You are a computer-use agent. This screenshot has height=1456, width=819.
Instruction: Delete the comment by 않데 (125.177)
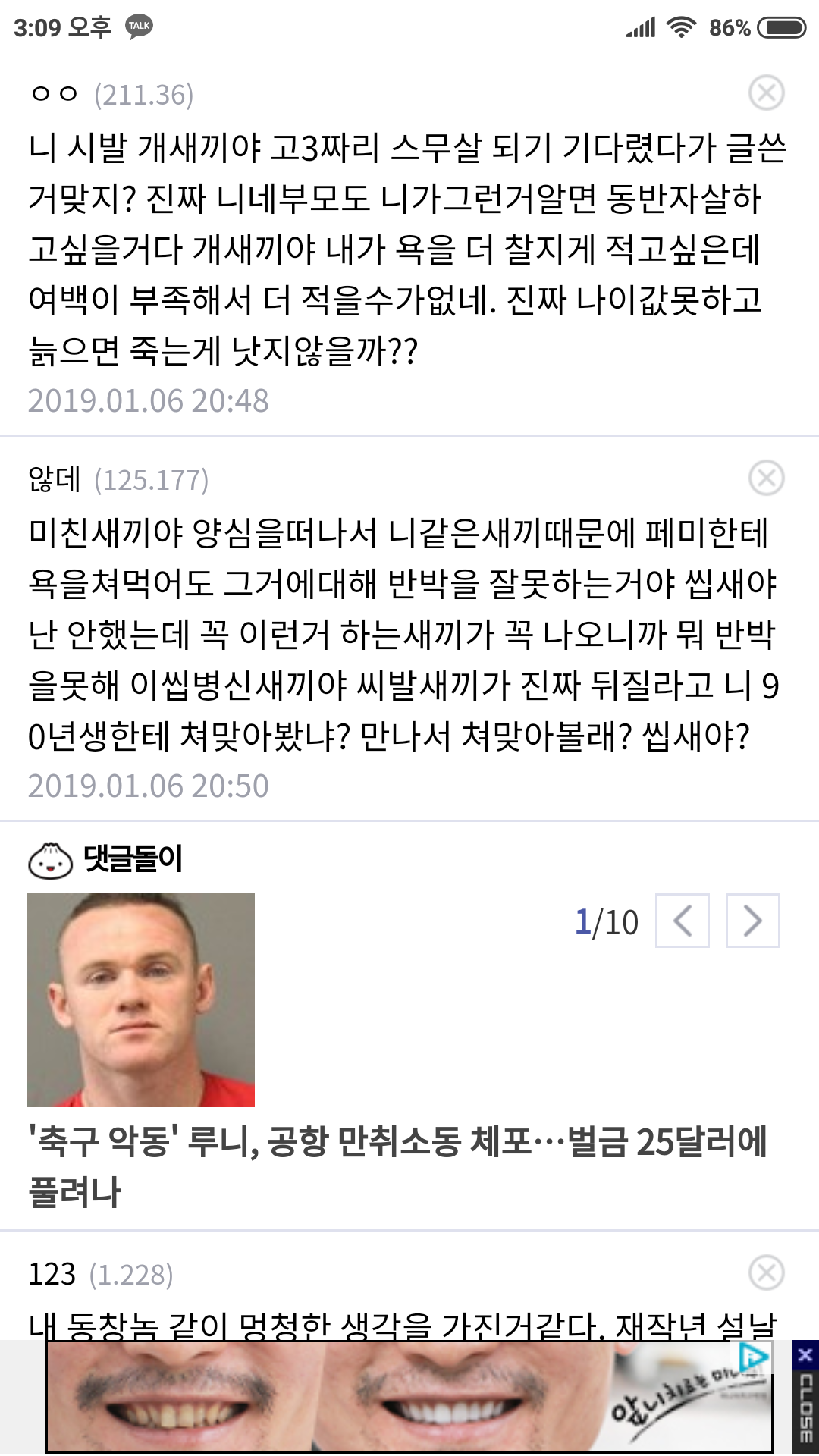click(766, 479)
